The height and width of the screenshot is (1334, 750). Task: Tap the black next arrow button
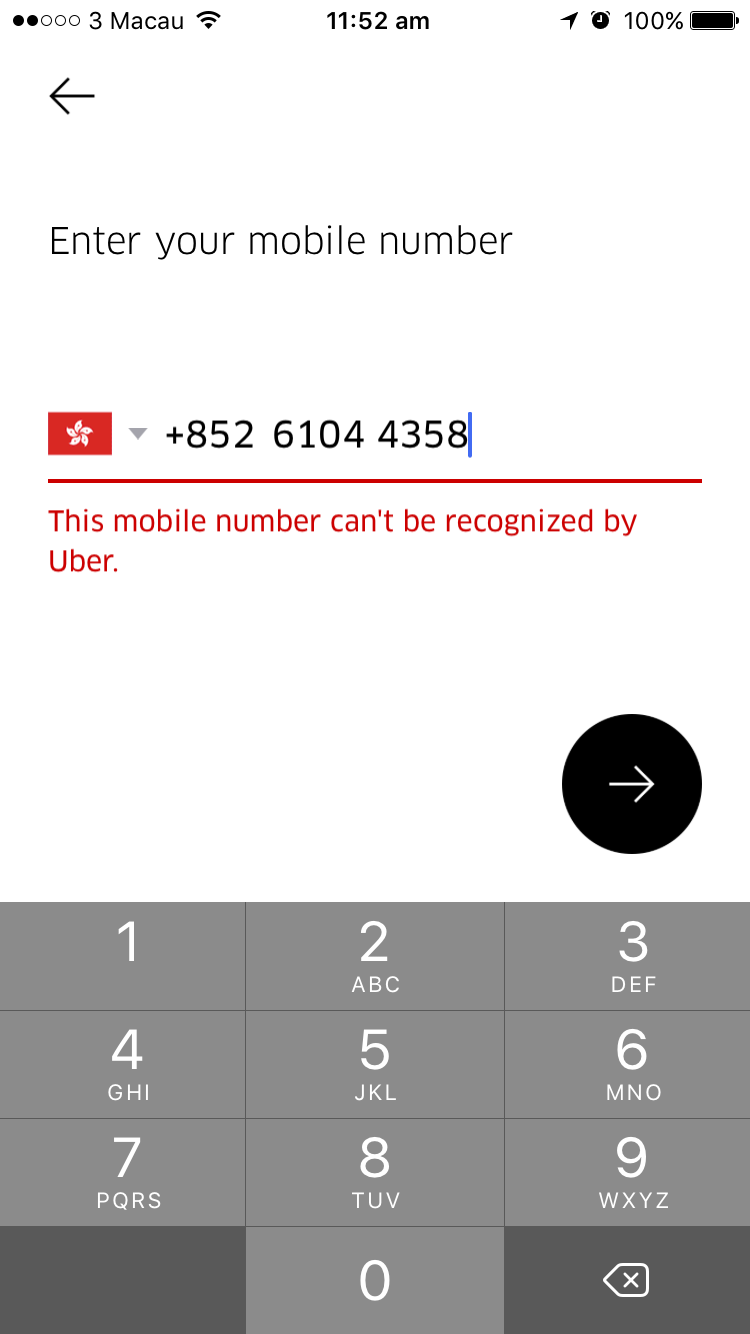click(631, 784)
